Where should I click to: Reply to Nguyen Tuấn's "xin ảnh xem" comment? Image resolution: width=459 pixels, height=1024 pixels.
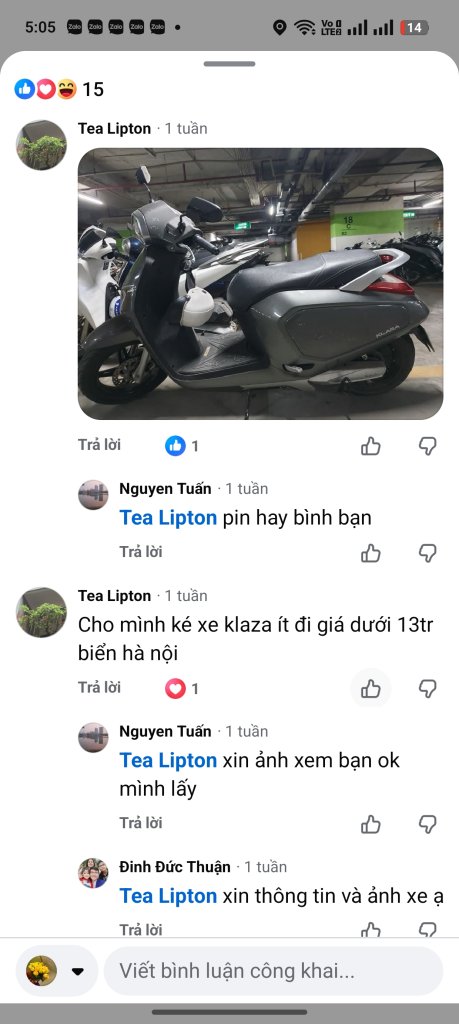click(x=140, y=824)
